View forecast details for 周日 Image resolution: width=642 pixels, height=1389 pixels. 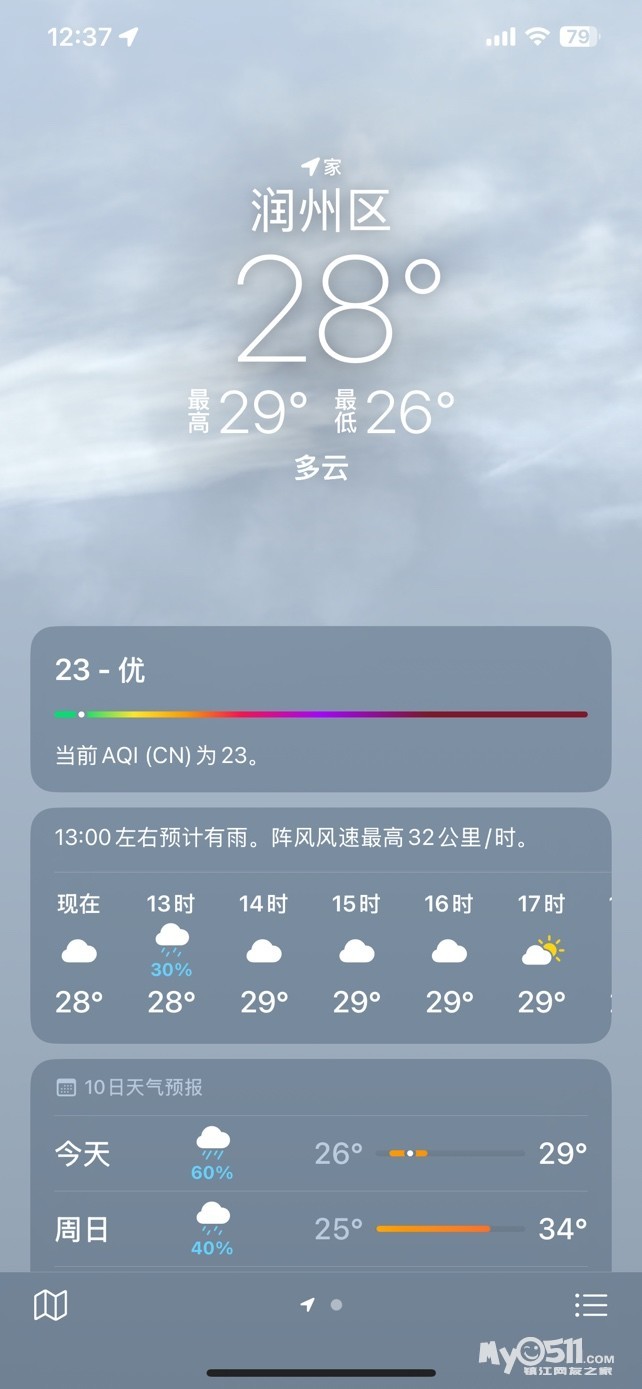pyautogui.click(x=320, y=1229)
